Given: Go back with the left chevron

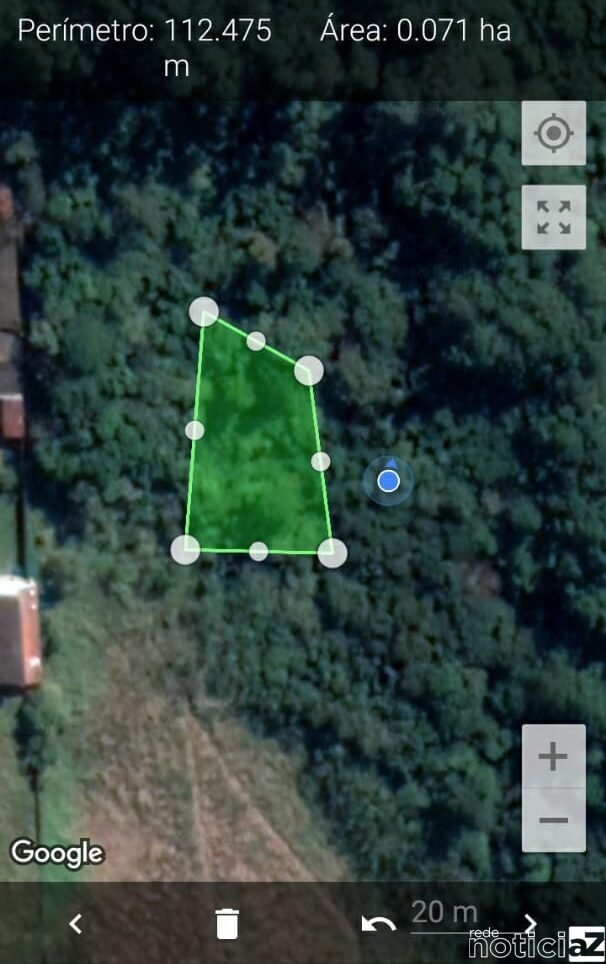Looking at the screenshot, I should (x=76, y=924).
